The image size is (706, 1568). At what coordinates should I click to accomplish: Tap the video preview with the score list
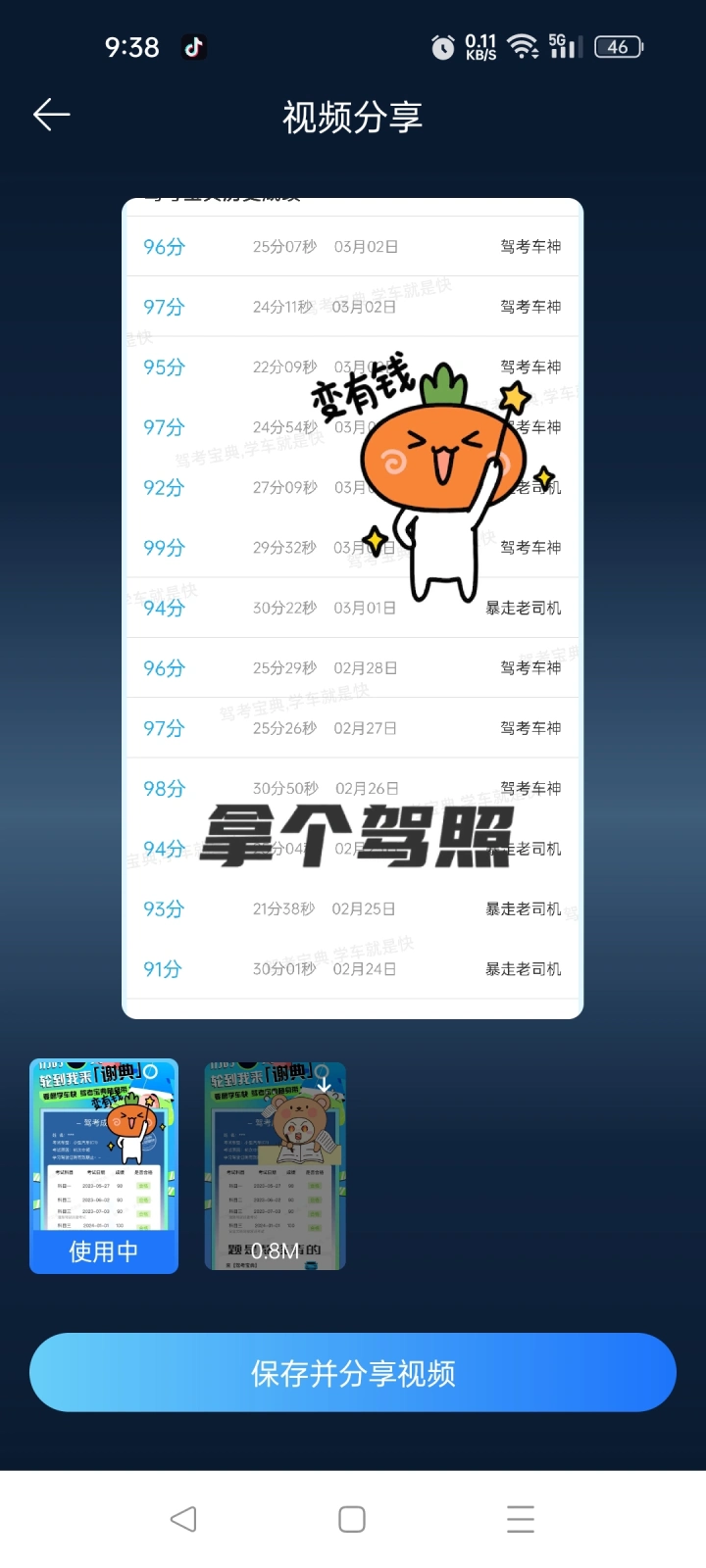352,609
